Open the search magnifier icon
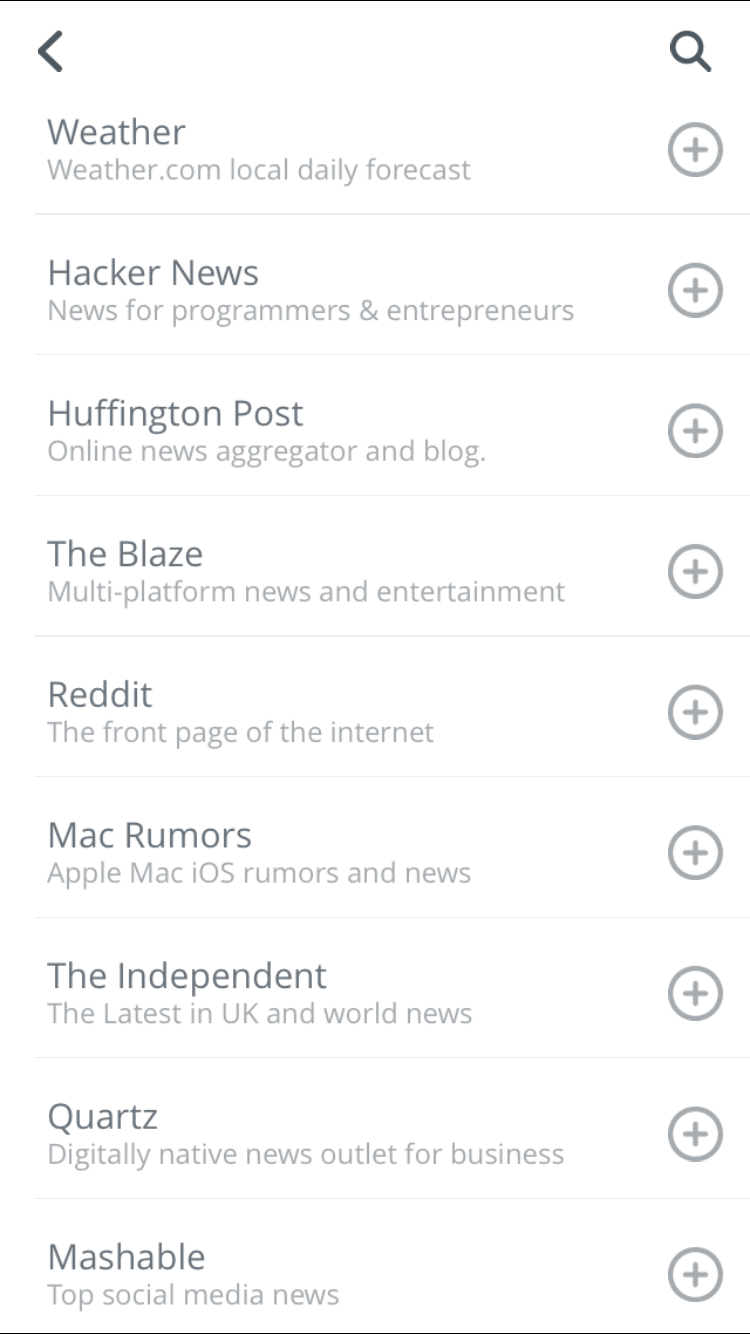Screen dimensions: 750x1334 690,52
